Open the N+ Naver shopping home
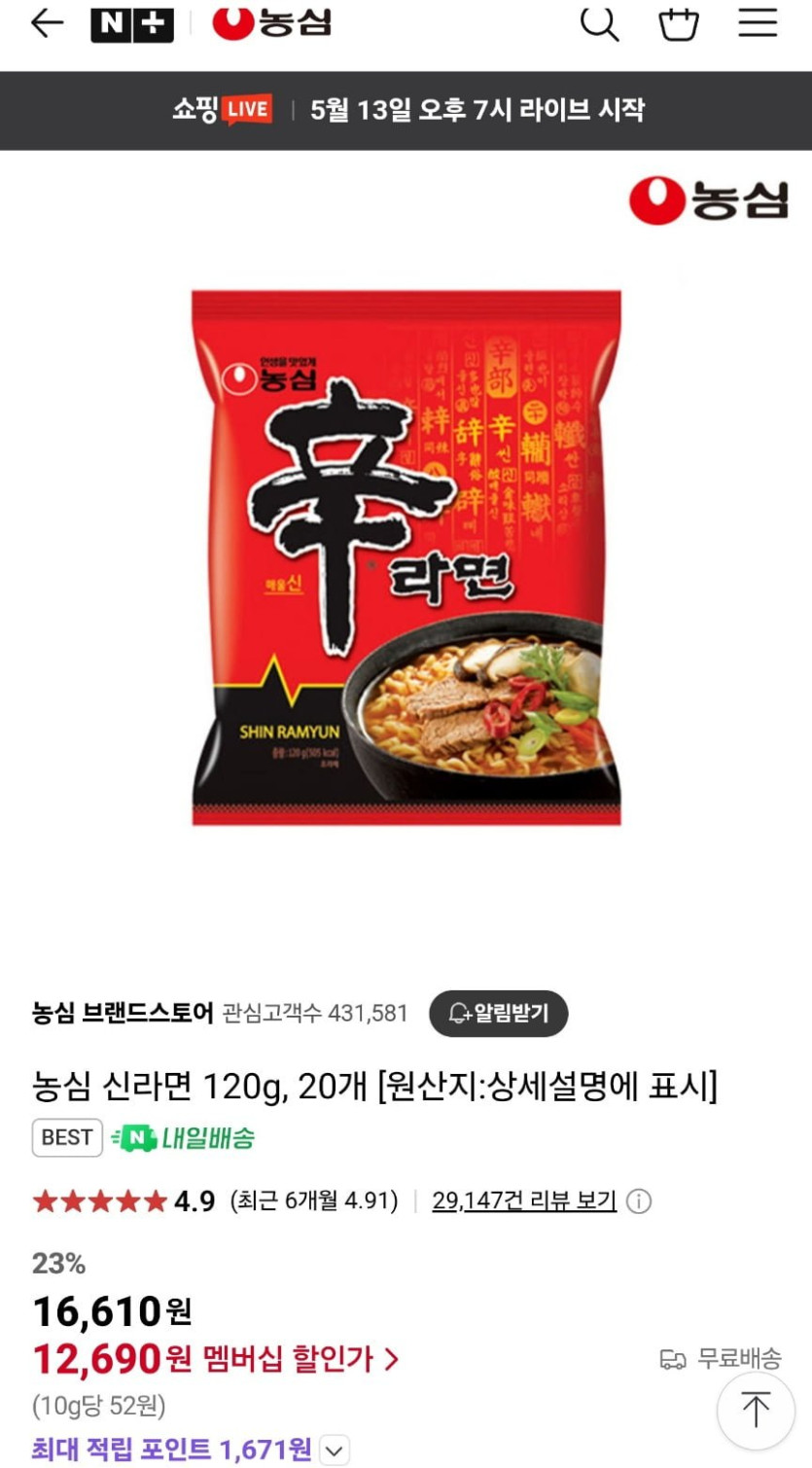This screenshot has width=812, height=1468. click(x=131, y=24)
